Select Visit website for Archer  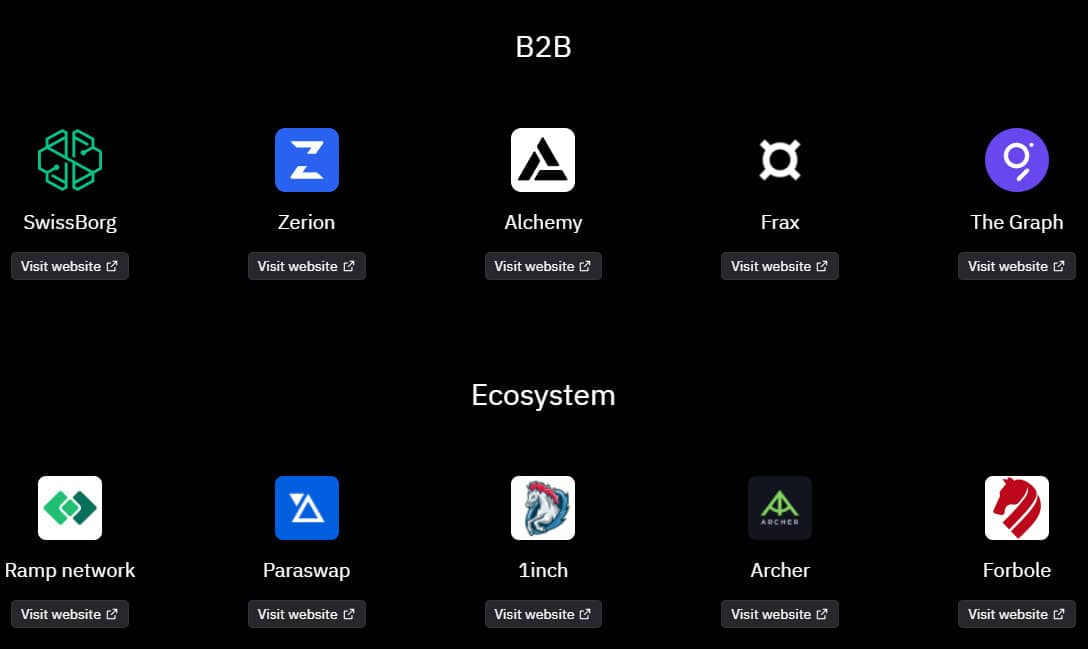779,614
